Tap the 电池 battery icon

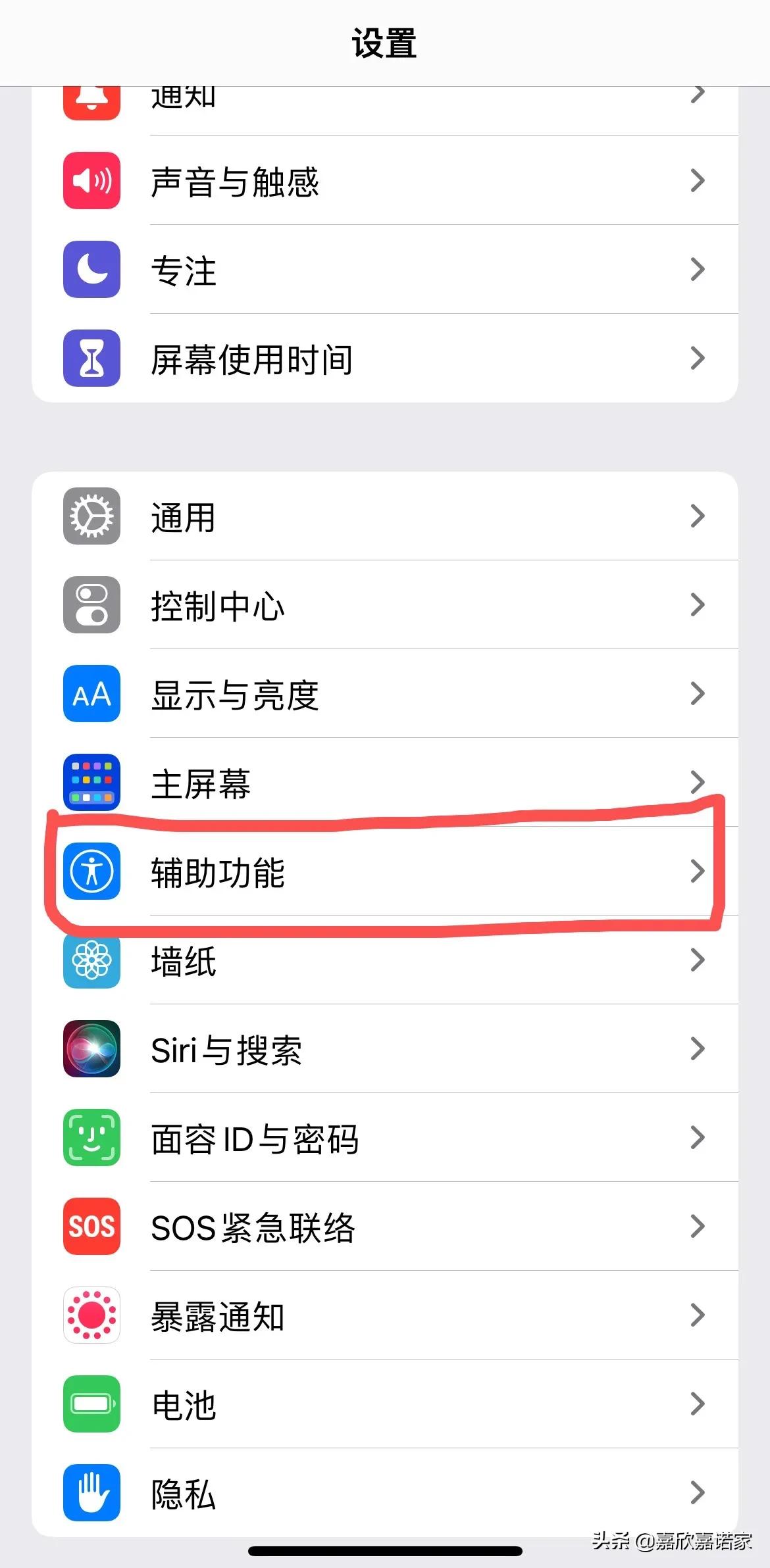coord(91,1404)
